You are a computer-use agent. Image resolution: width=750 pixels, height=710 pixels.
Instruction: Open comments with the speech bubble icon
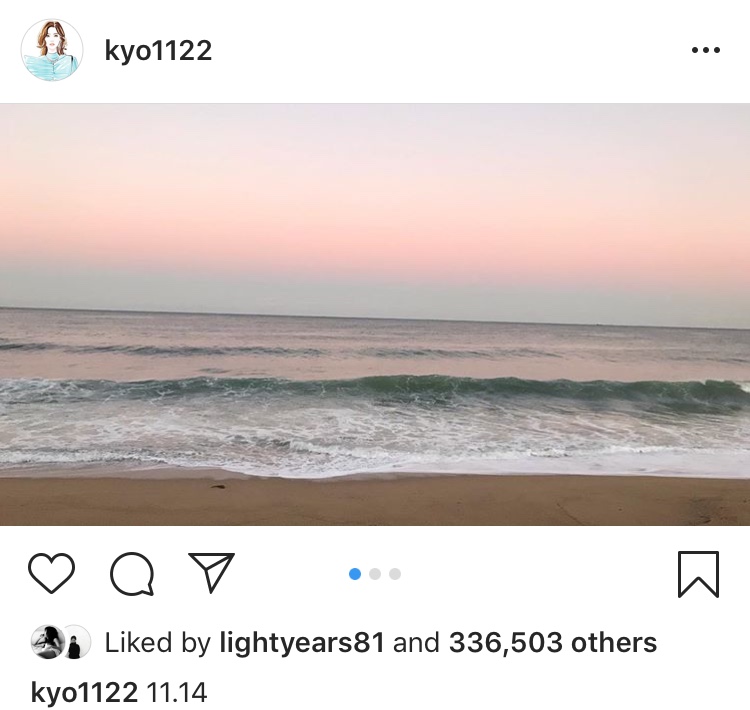pos(132,574)
